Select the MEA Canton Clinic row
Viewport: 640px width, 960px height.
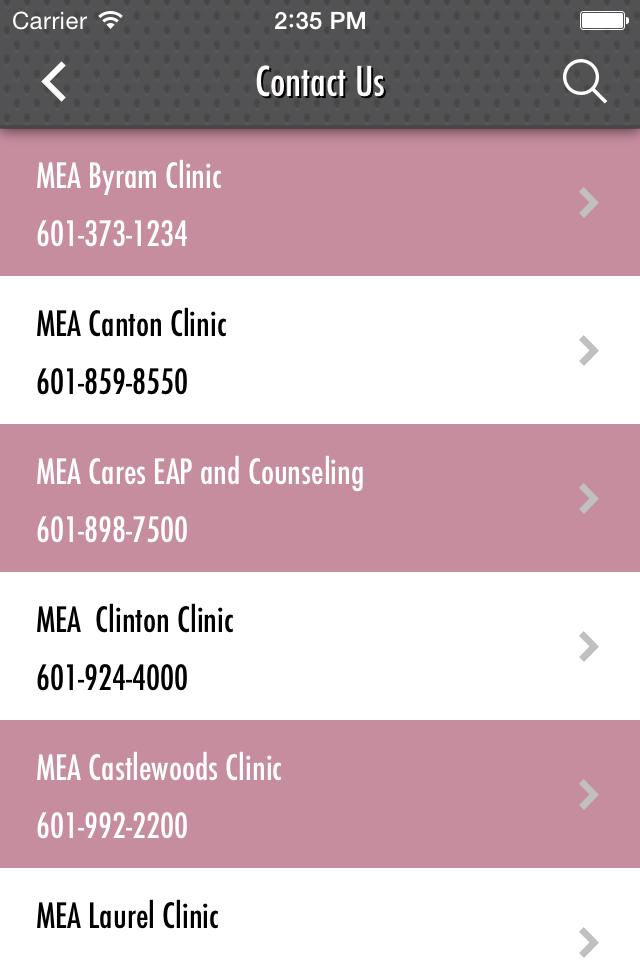tap(320, 351)
